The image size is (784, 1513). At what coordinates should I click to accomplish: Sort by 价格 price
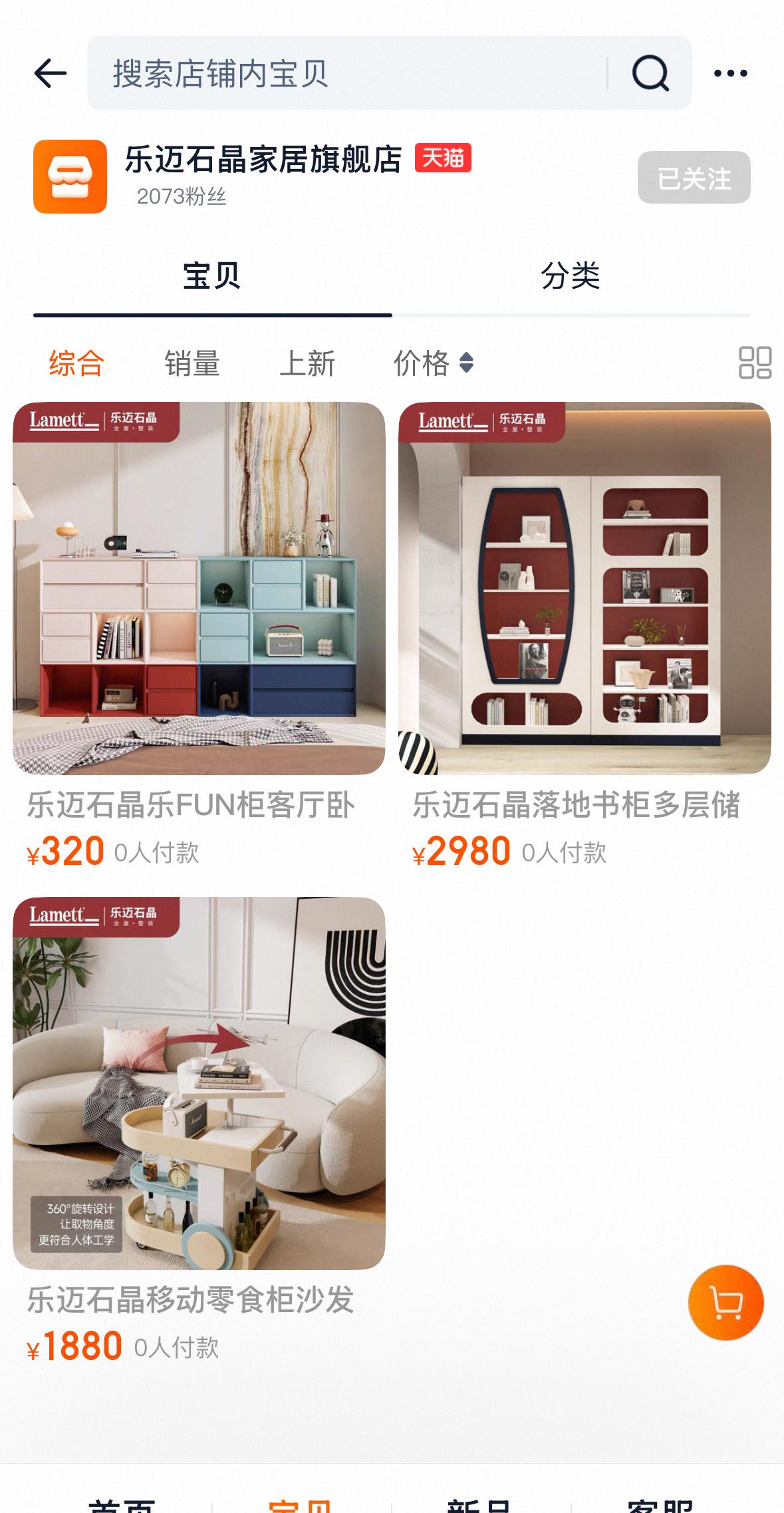coord(434,363)
